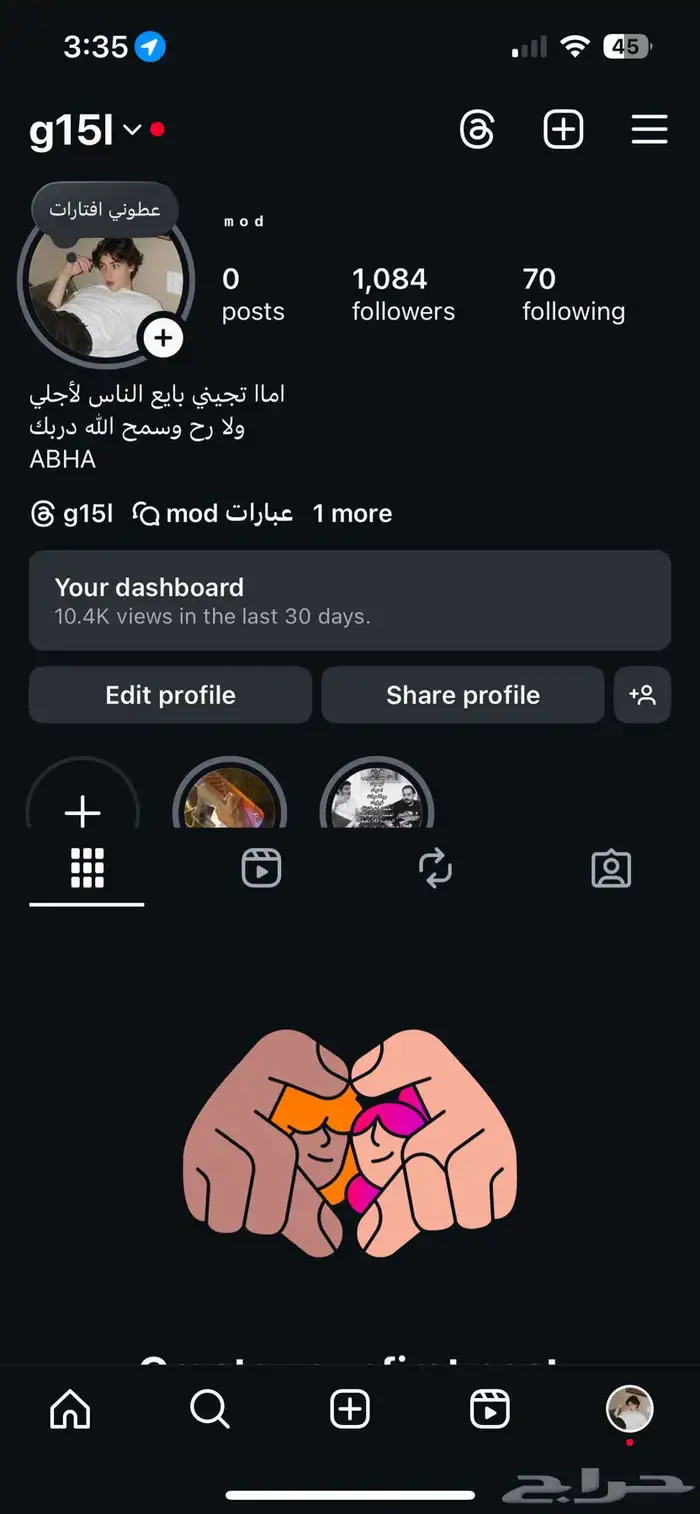Open the g15l Threads profile link
700x1514 pixels.
(72, 514)
